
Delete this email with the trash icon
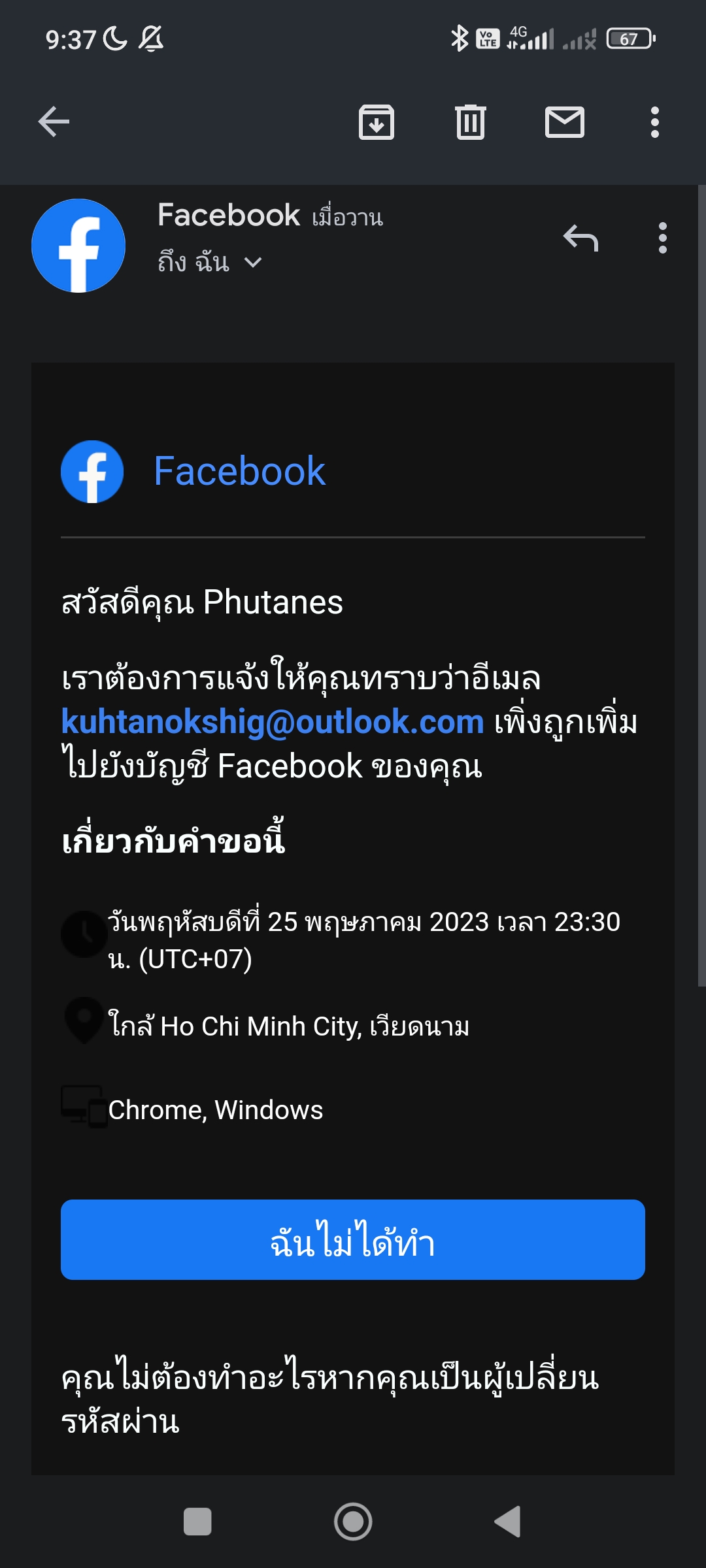point(471,122)
